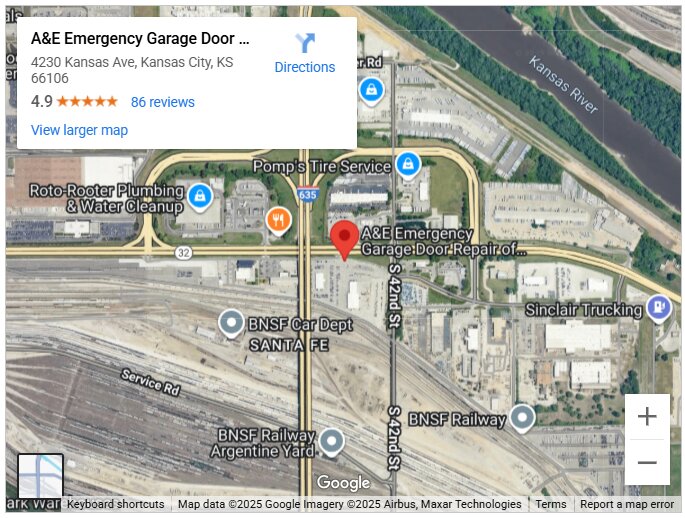The height and width of the screenshot is (518, 685).
Task: Open Roto-Rooter Plumbing marker
Action: point(201,196)
